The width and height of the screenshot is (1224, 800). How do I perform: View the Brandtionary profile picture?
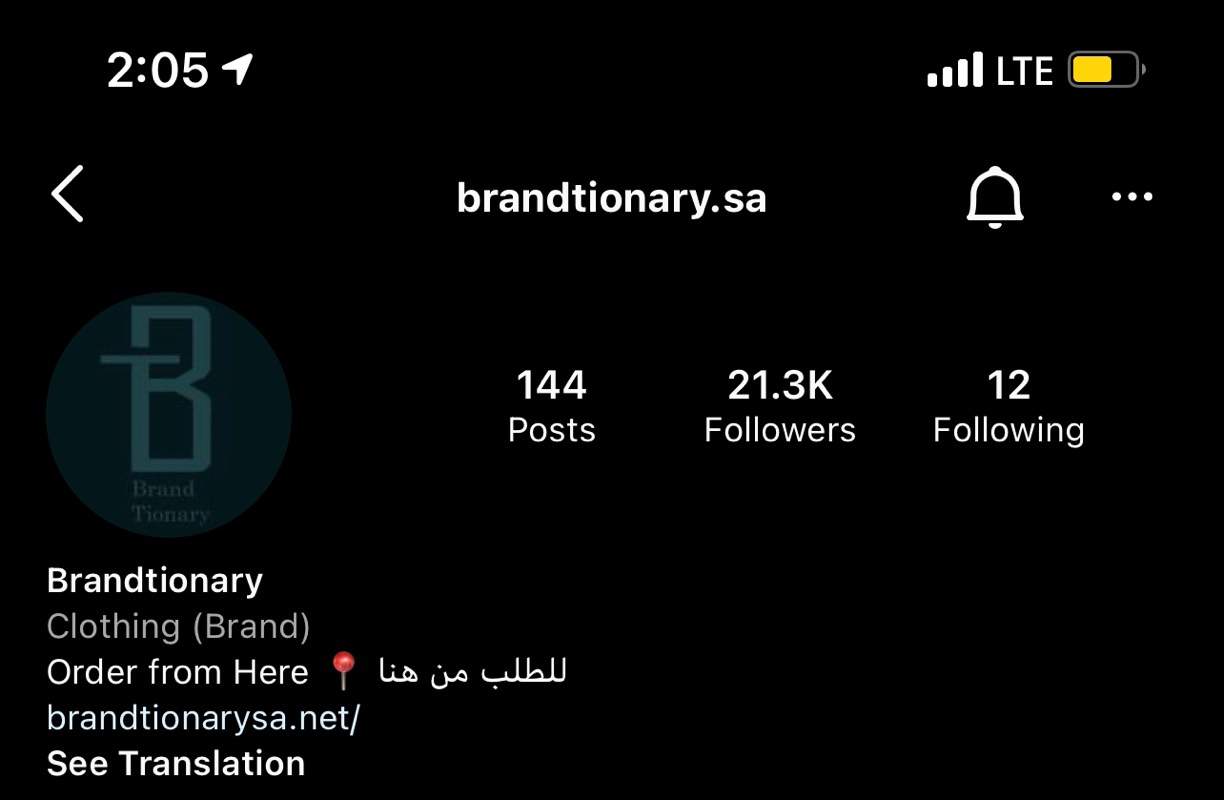pos(169,415)
